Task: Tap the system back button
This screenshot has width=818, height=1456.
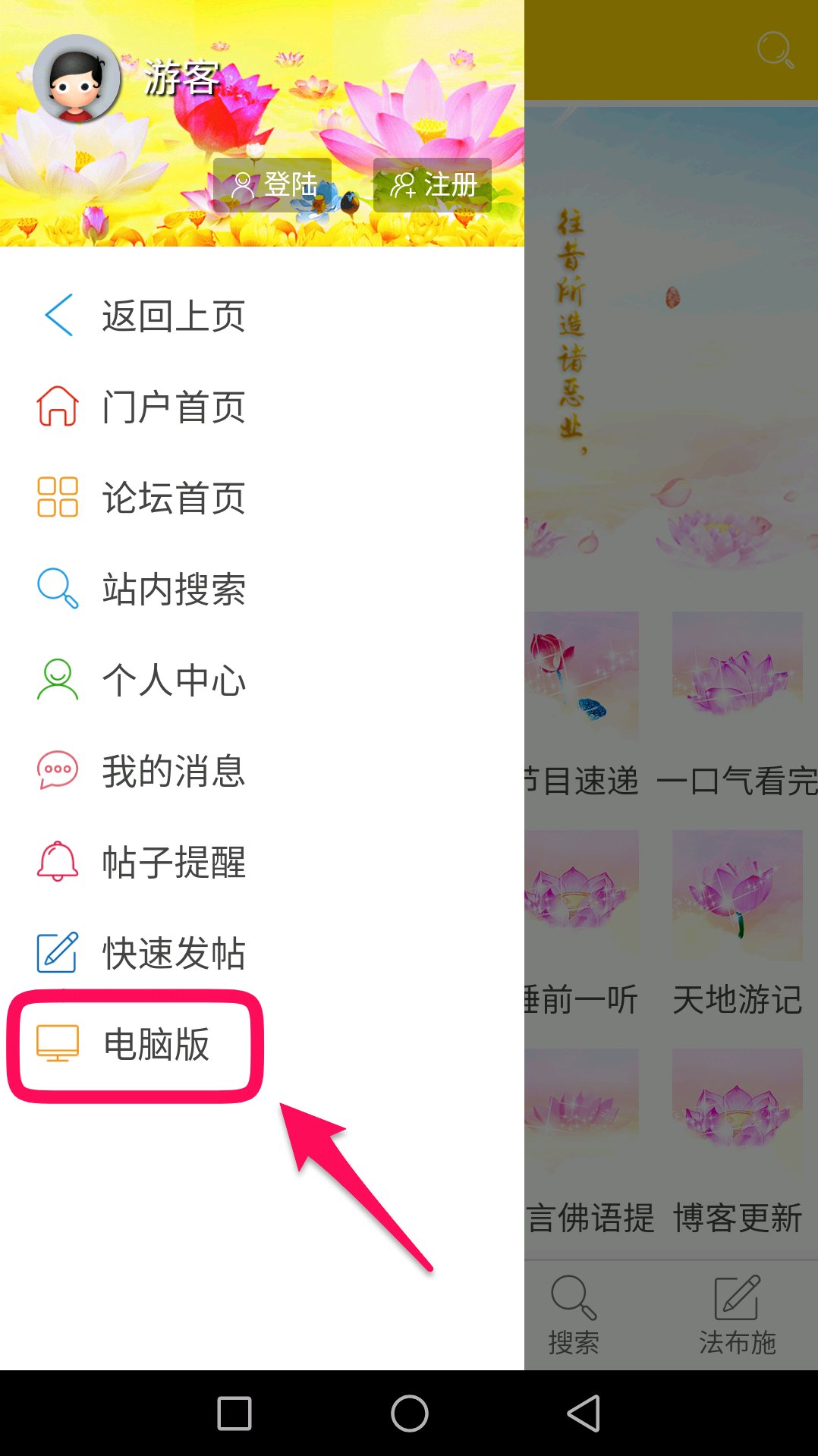Action: [x=584, y=1413]
